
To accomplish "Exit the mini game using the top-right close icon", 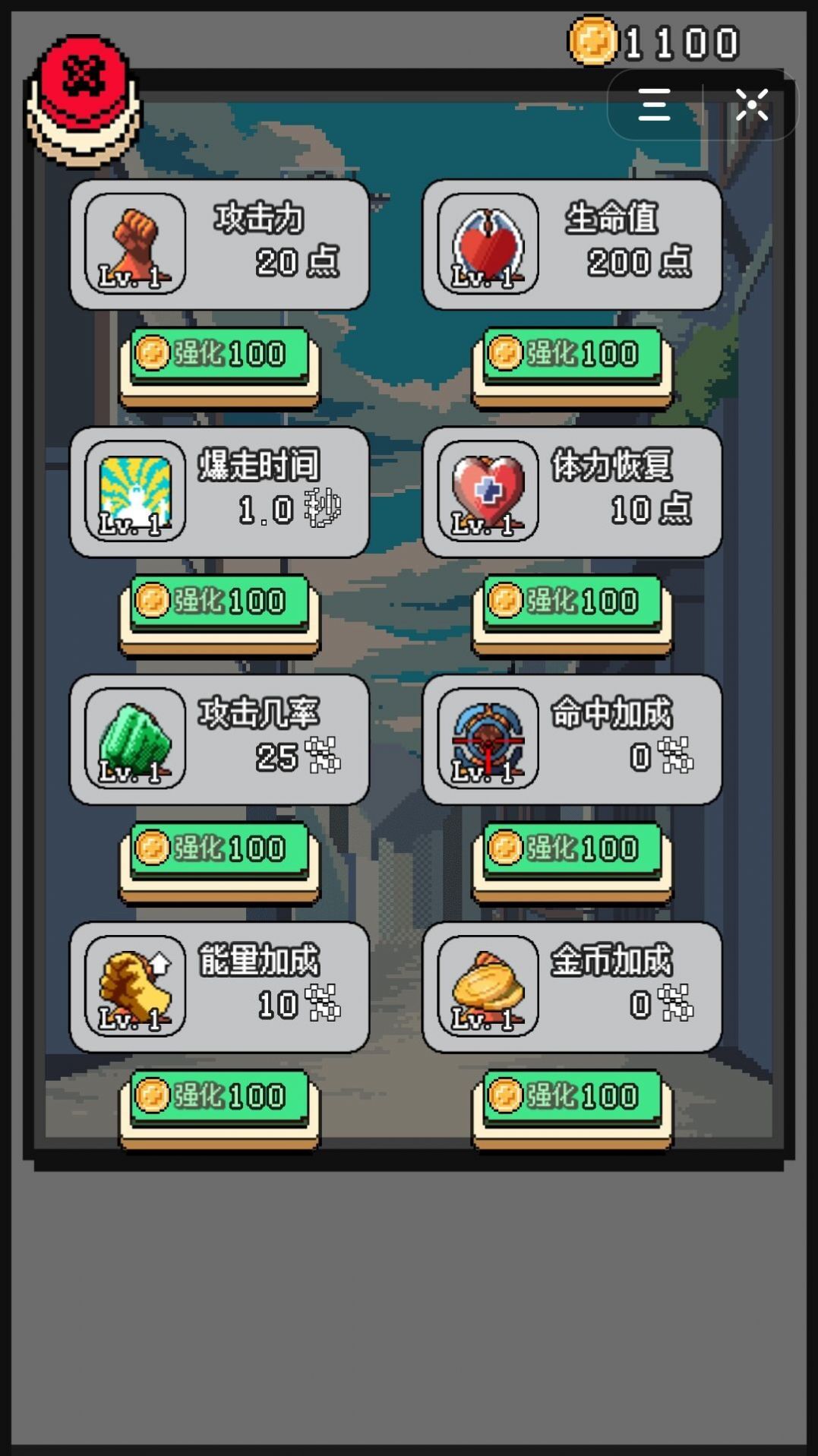I will tap(751, 105).
